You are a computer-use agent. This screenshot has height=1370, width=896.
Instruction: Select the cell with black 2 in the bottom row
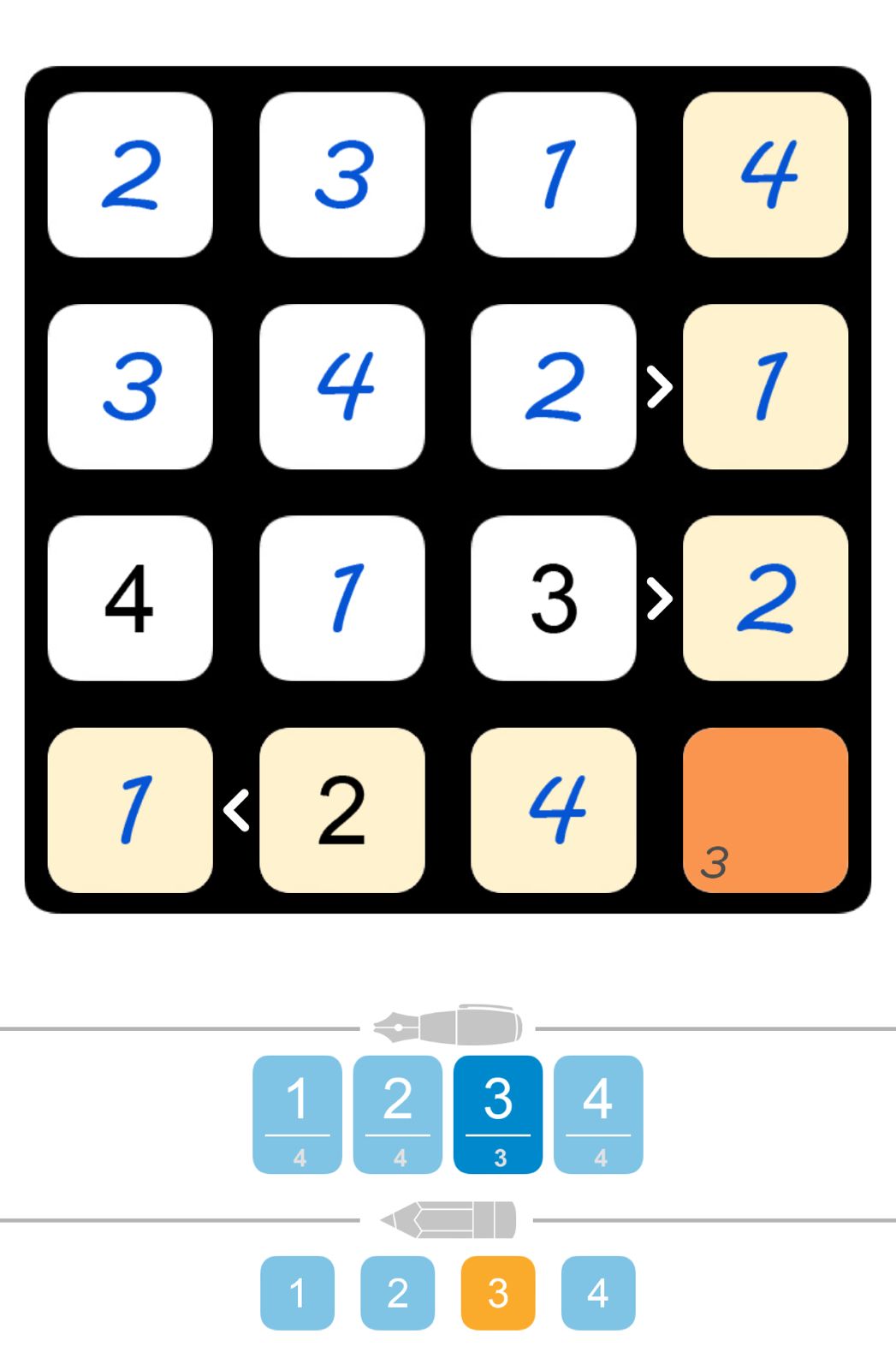coord(341,810)
